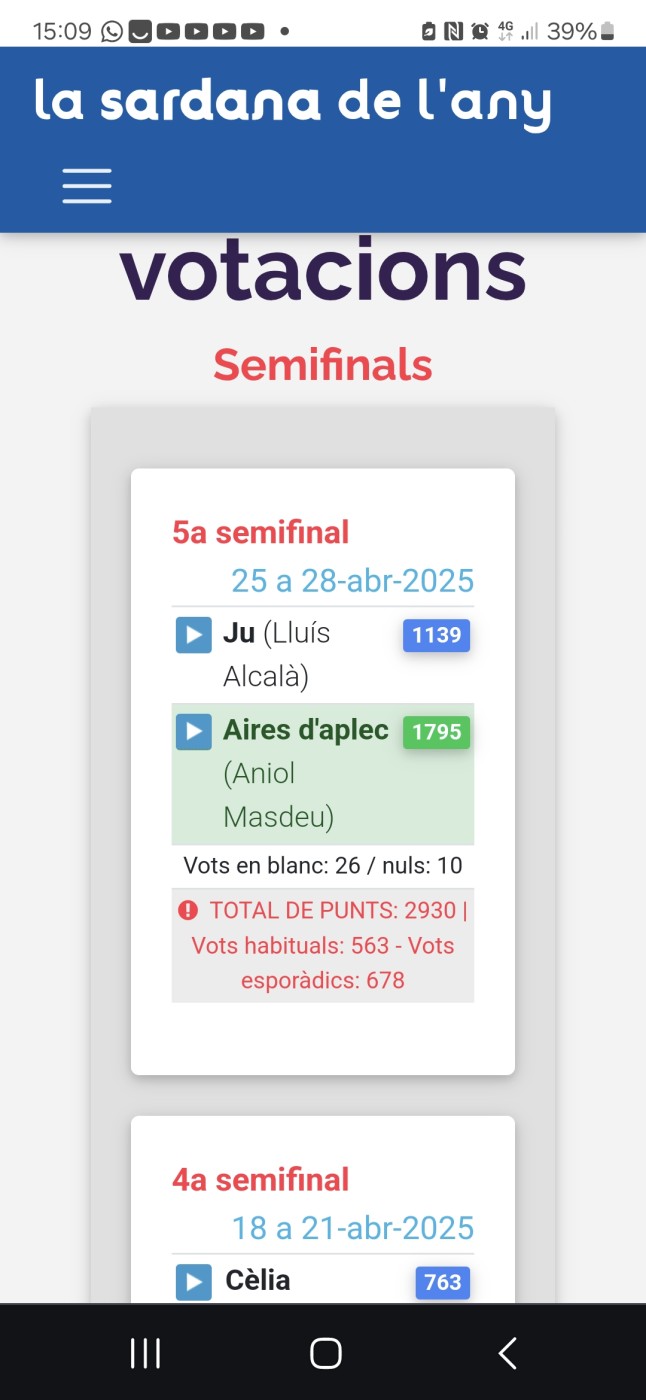The height and width of the screenshot is (1400, 646).
Task: Play the sardana Ju by Lluís Alcalà
Action: click(194, 635)
